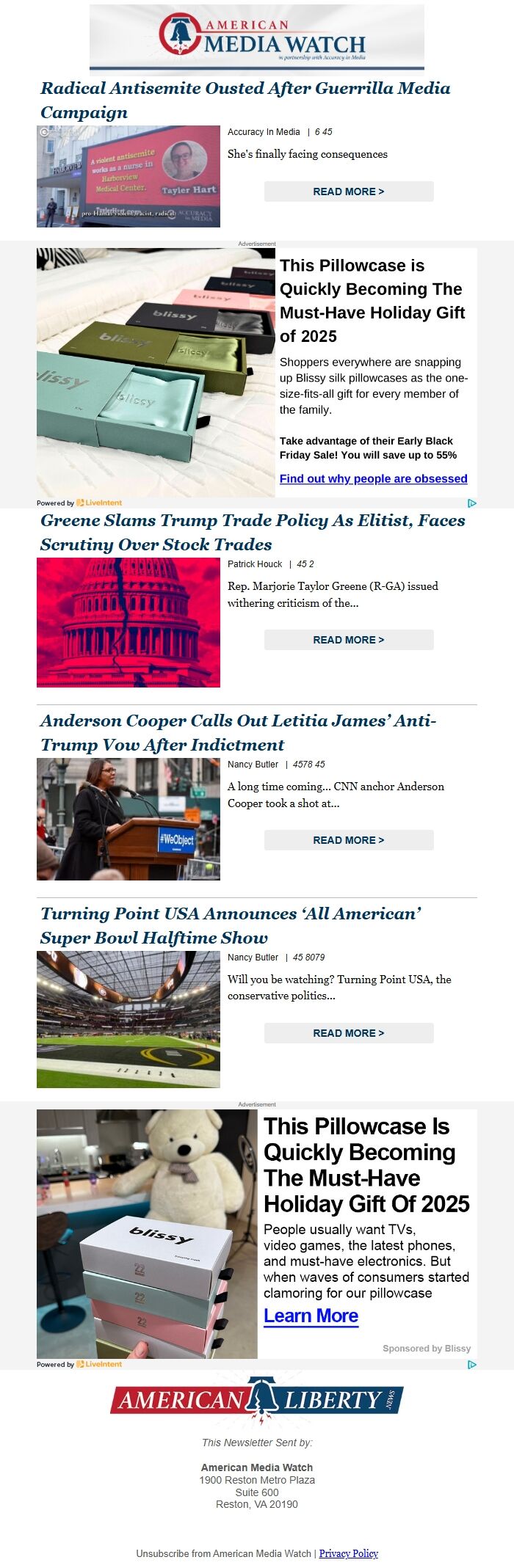Tap READ MORE for the Marjorie Taylor Greene story

[349, 640]
